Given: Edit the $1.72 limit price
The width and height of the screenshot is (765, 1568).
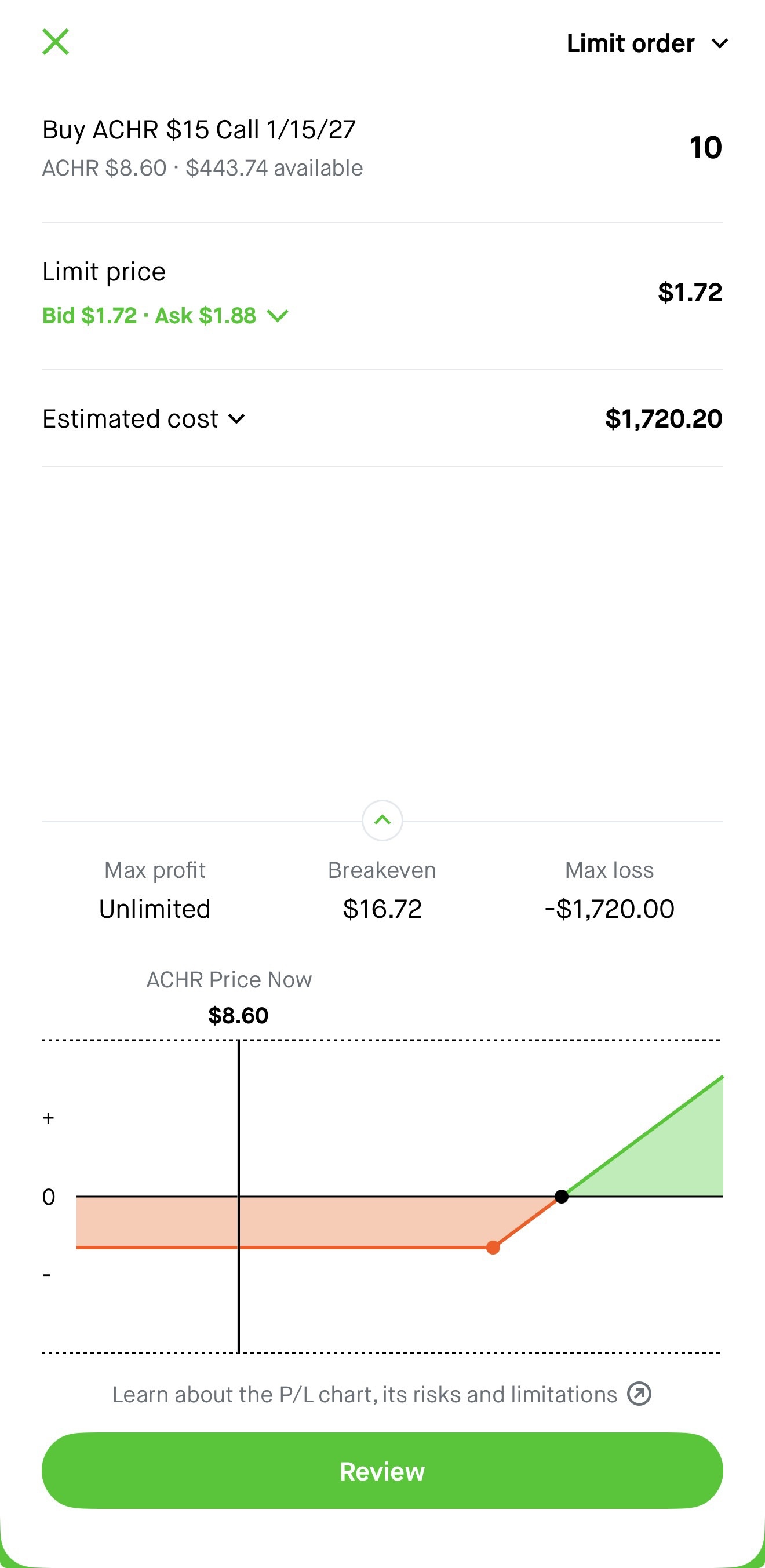Looking at the screenshot, I should 690,293.
